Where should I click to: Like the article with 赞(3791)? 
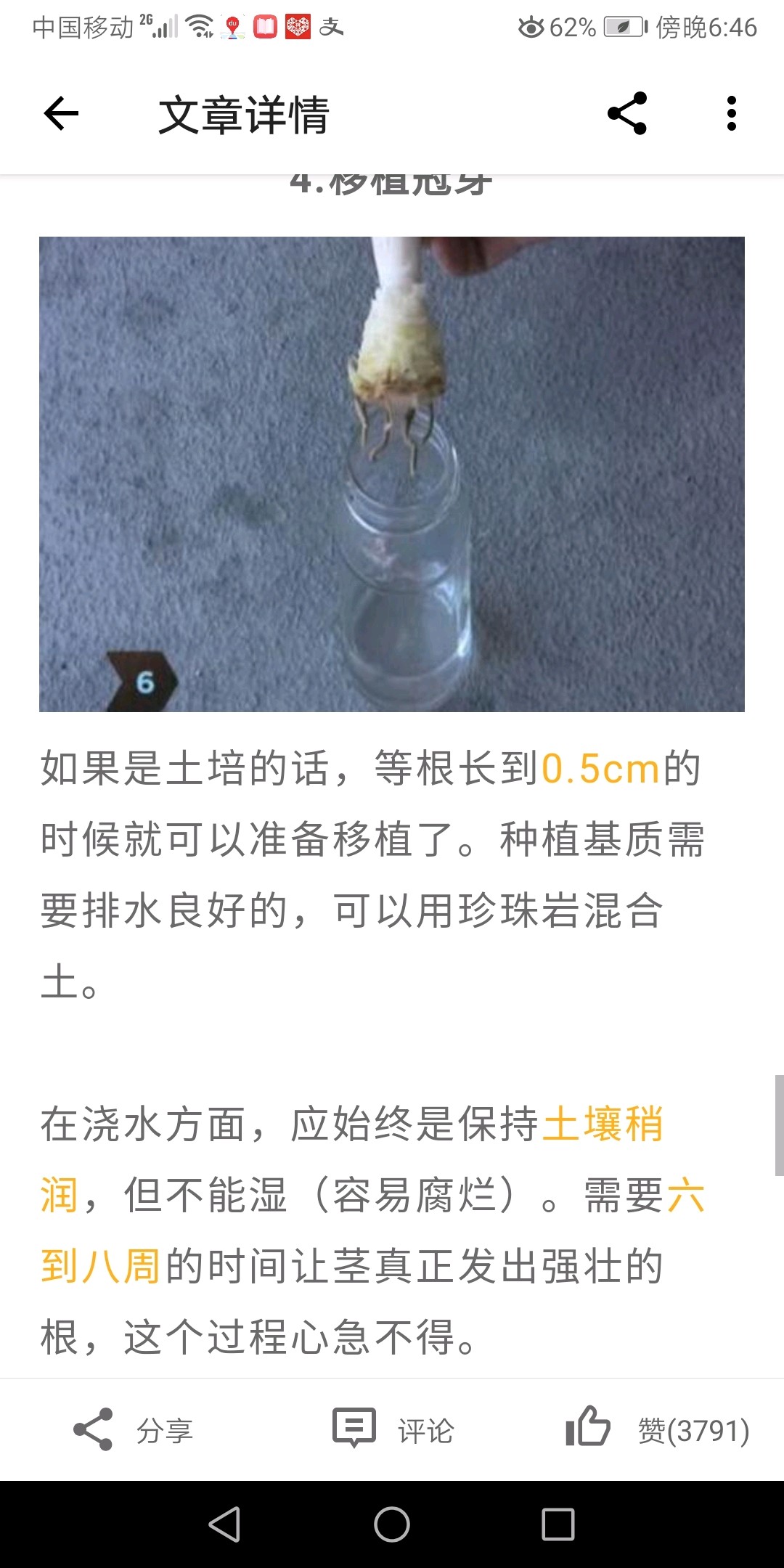[657, 1430]
